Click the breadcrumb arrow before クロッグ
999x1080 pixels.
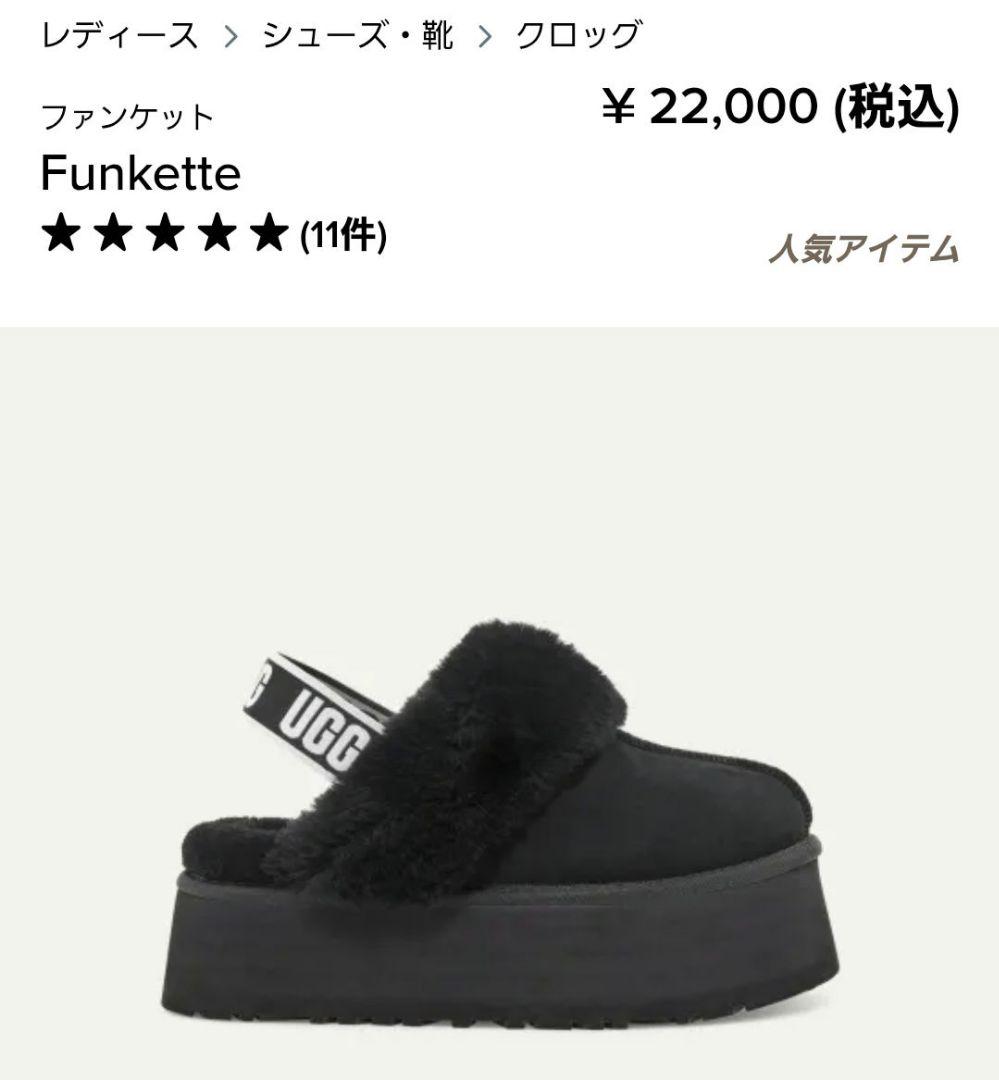coord(487,34)
